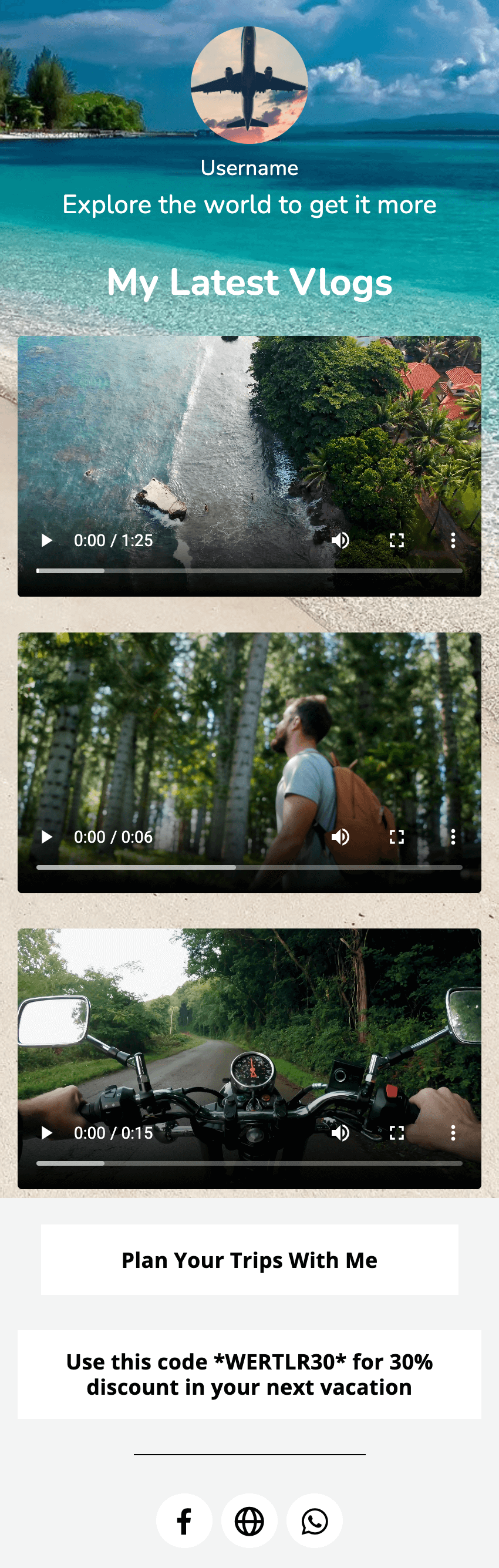Screen dimensions: 499x1568
Task: Play the 0:15 motorcycle ride video
Action: tap(46, 1133)
